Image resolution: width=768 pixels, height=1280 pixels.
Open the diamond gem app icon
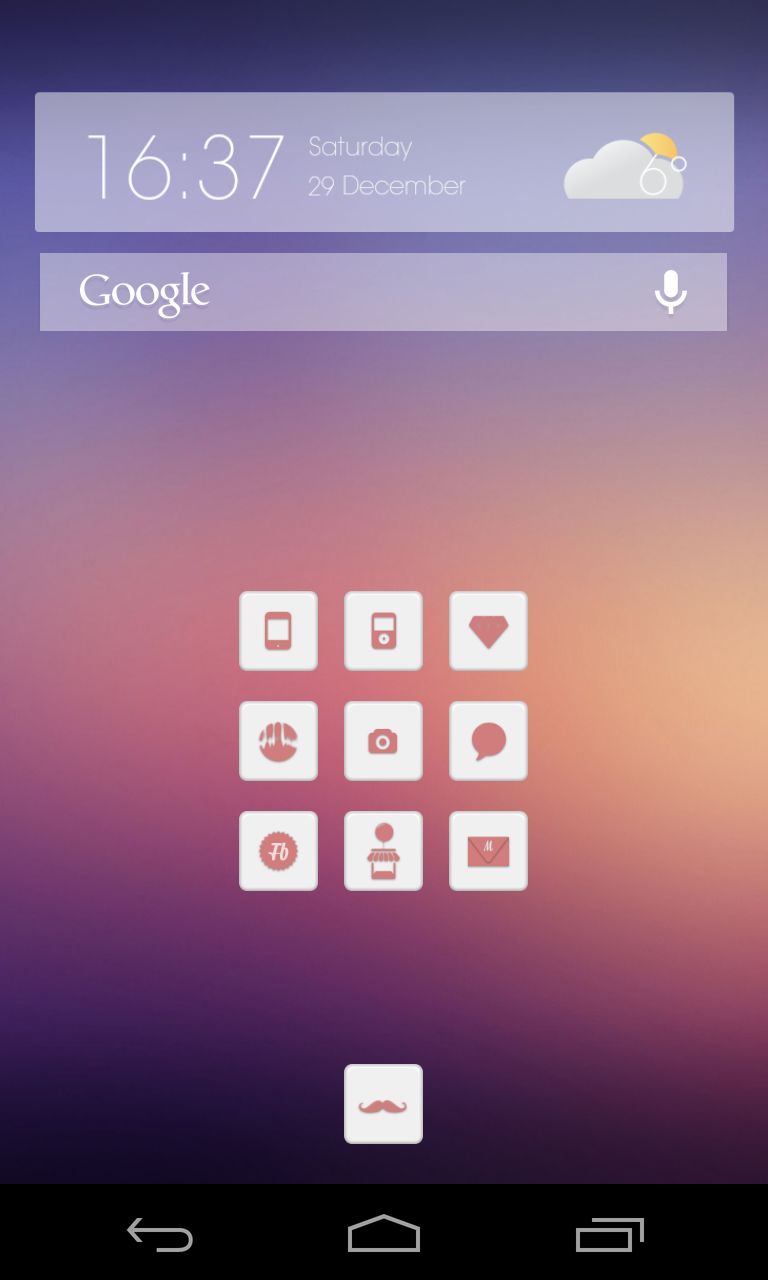488,631
